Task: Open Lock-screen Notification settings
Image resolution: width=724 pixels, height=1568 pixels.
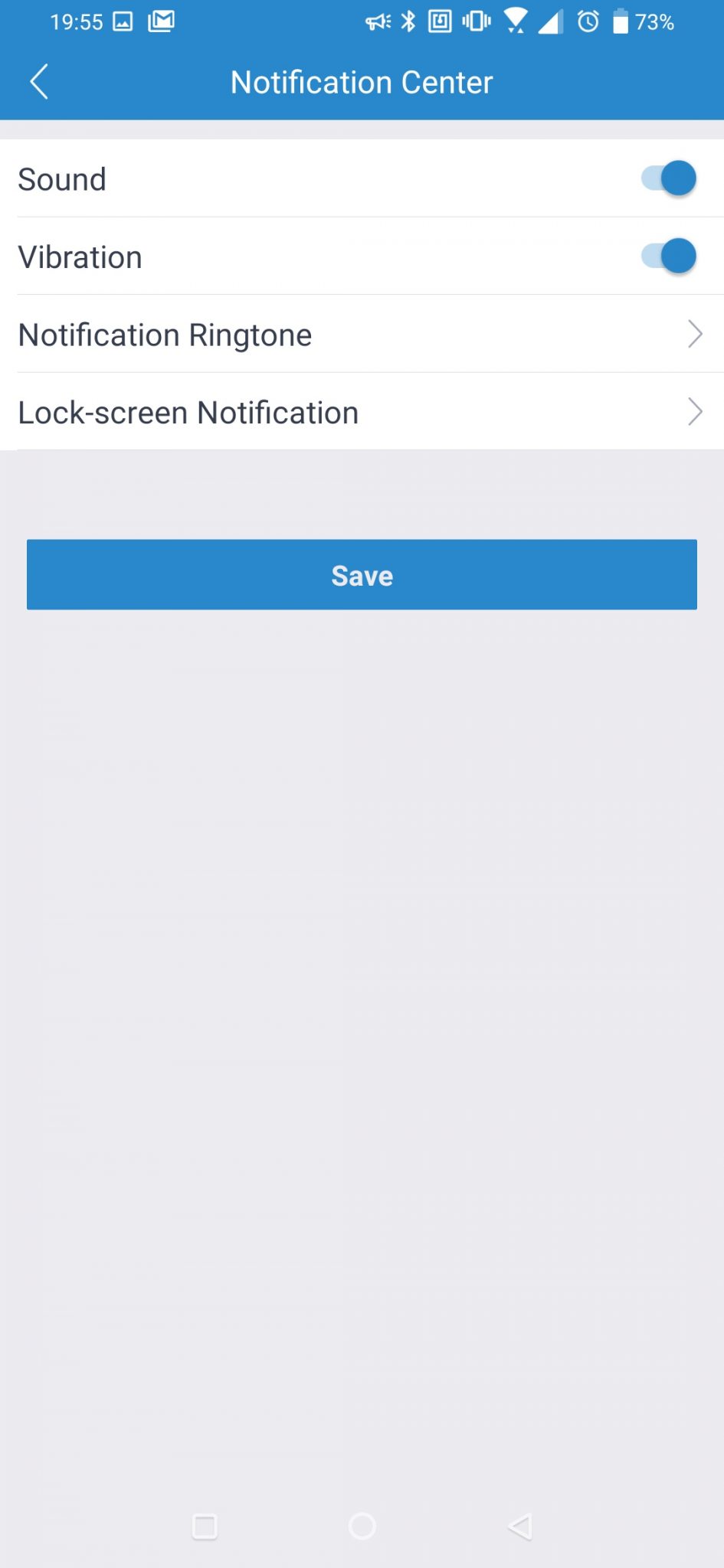Action: click(362, 412)
